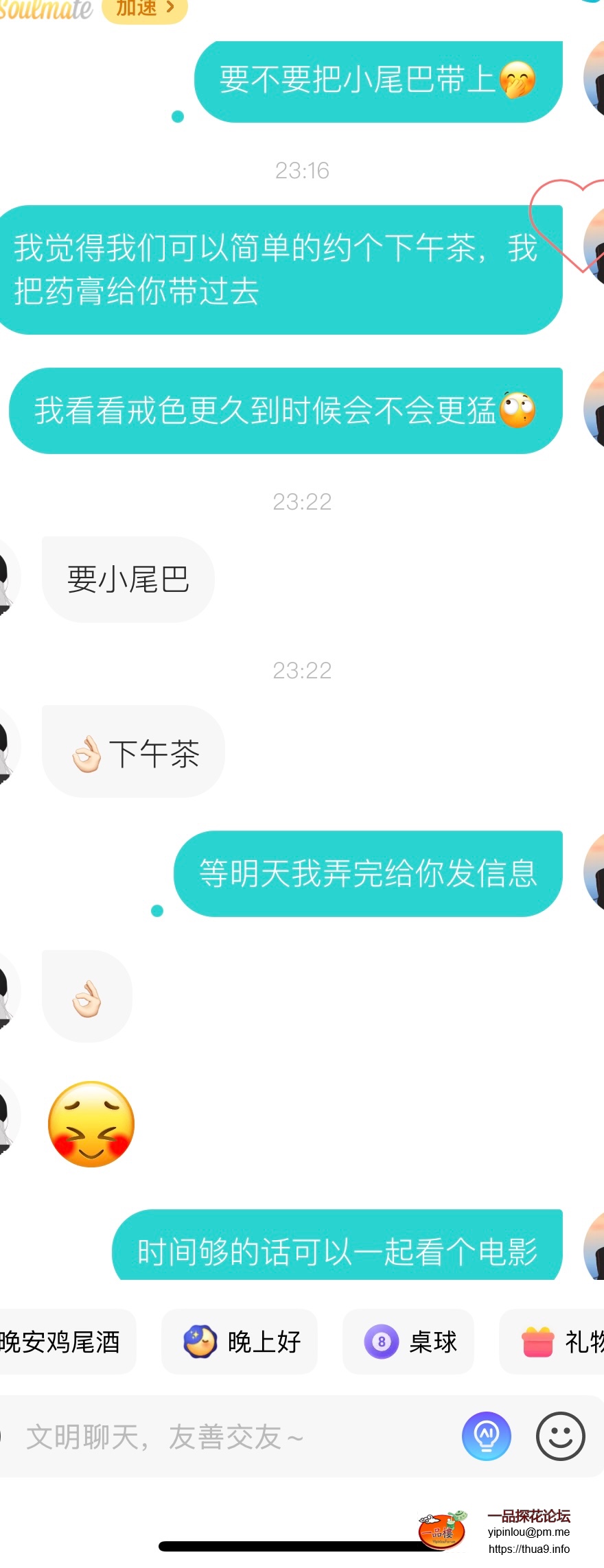The width and height of the screenshot is (604, 1568).
Task: Open the AI reply suggestion icon
Action: pyautogui.click(x=487, y=1436)
